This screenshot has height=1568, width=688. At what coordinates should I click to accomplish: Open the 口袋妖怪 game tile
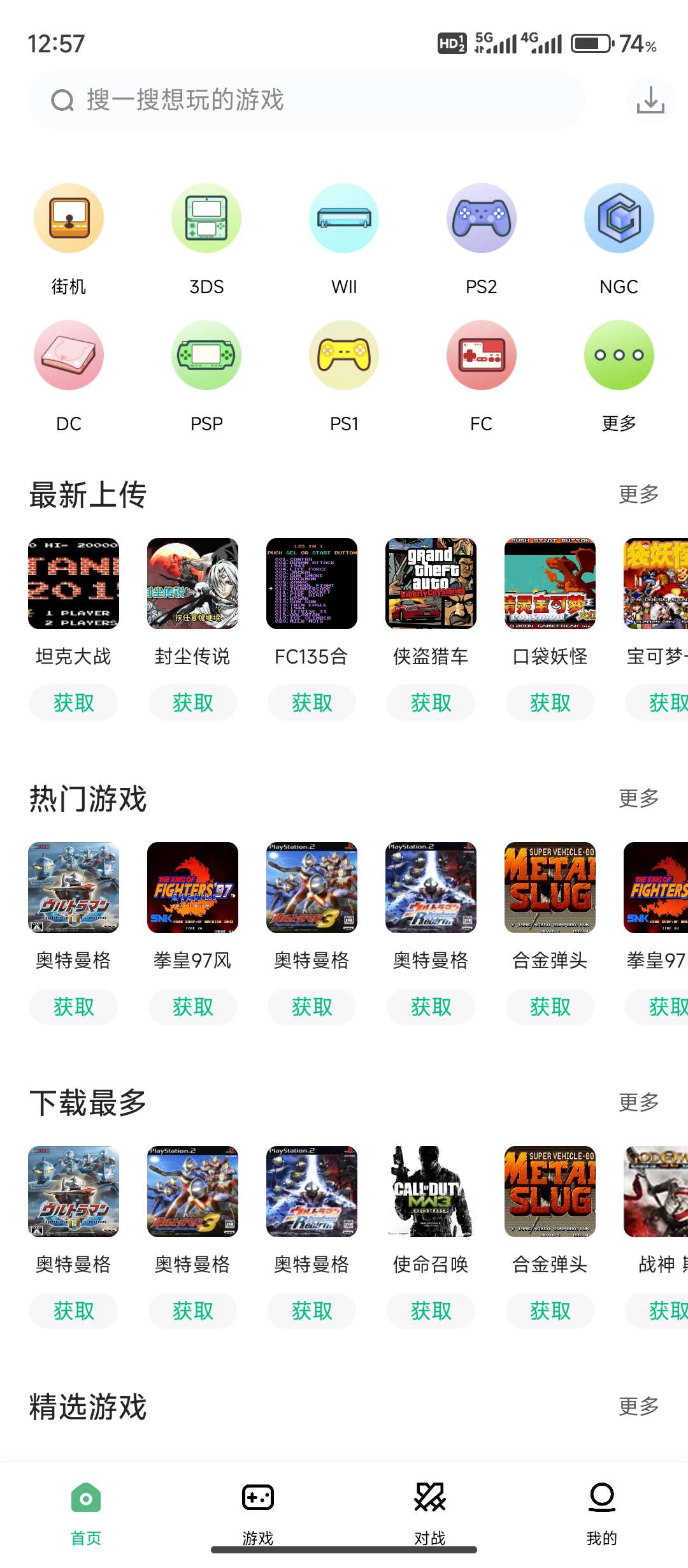point(550,584)
